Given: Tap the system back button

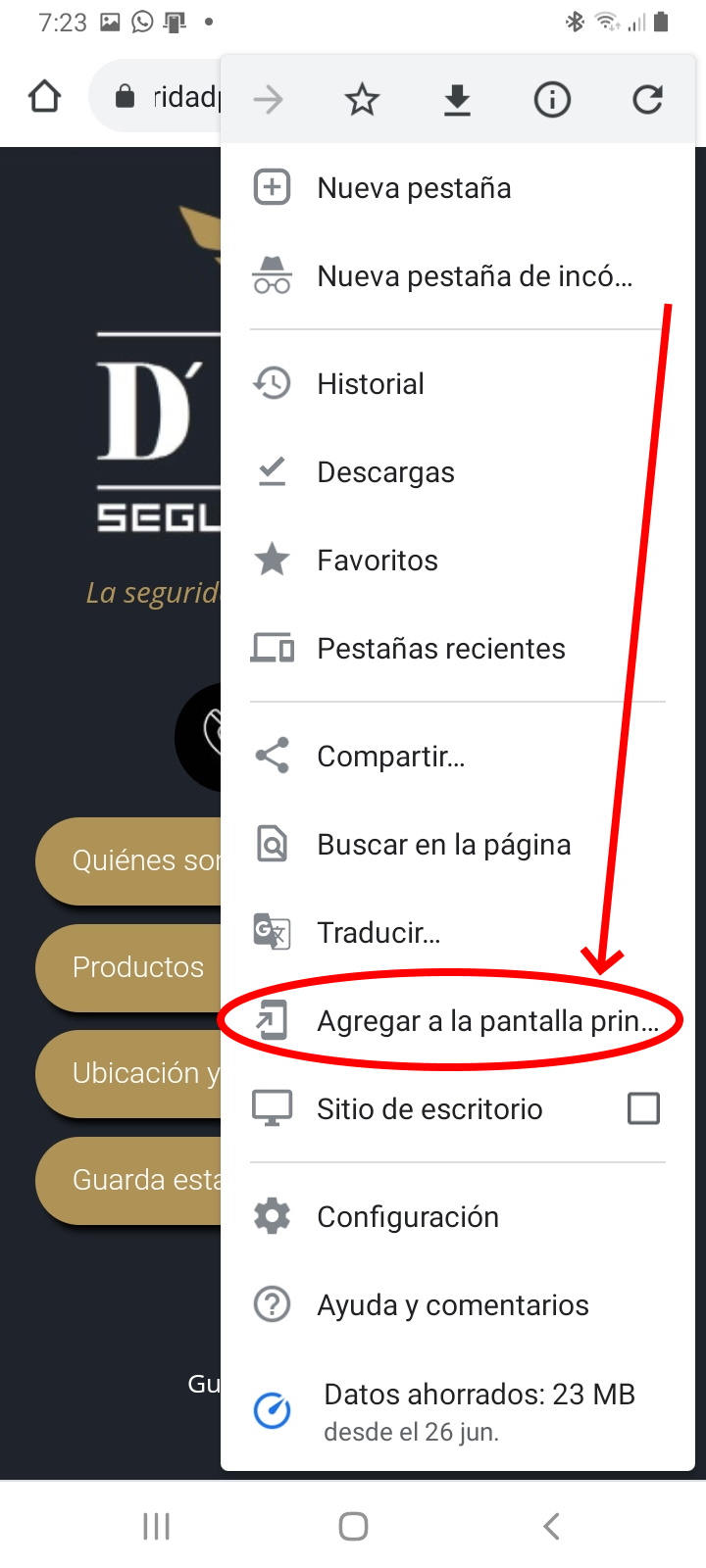Looking at the screenshot, I should [552, 1526].
